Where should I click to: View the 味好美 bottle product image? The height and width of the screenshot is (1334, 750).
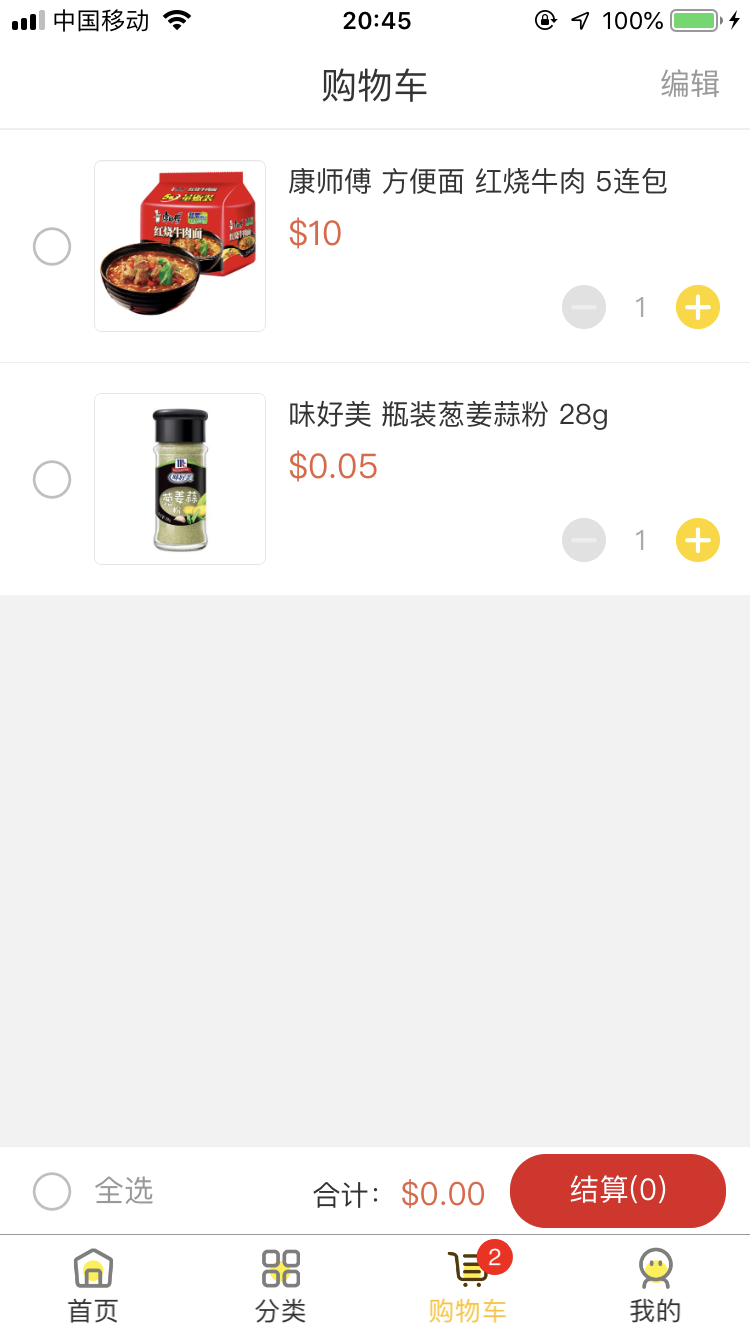179,479
